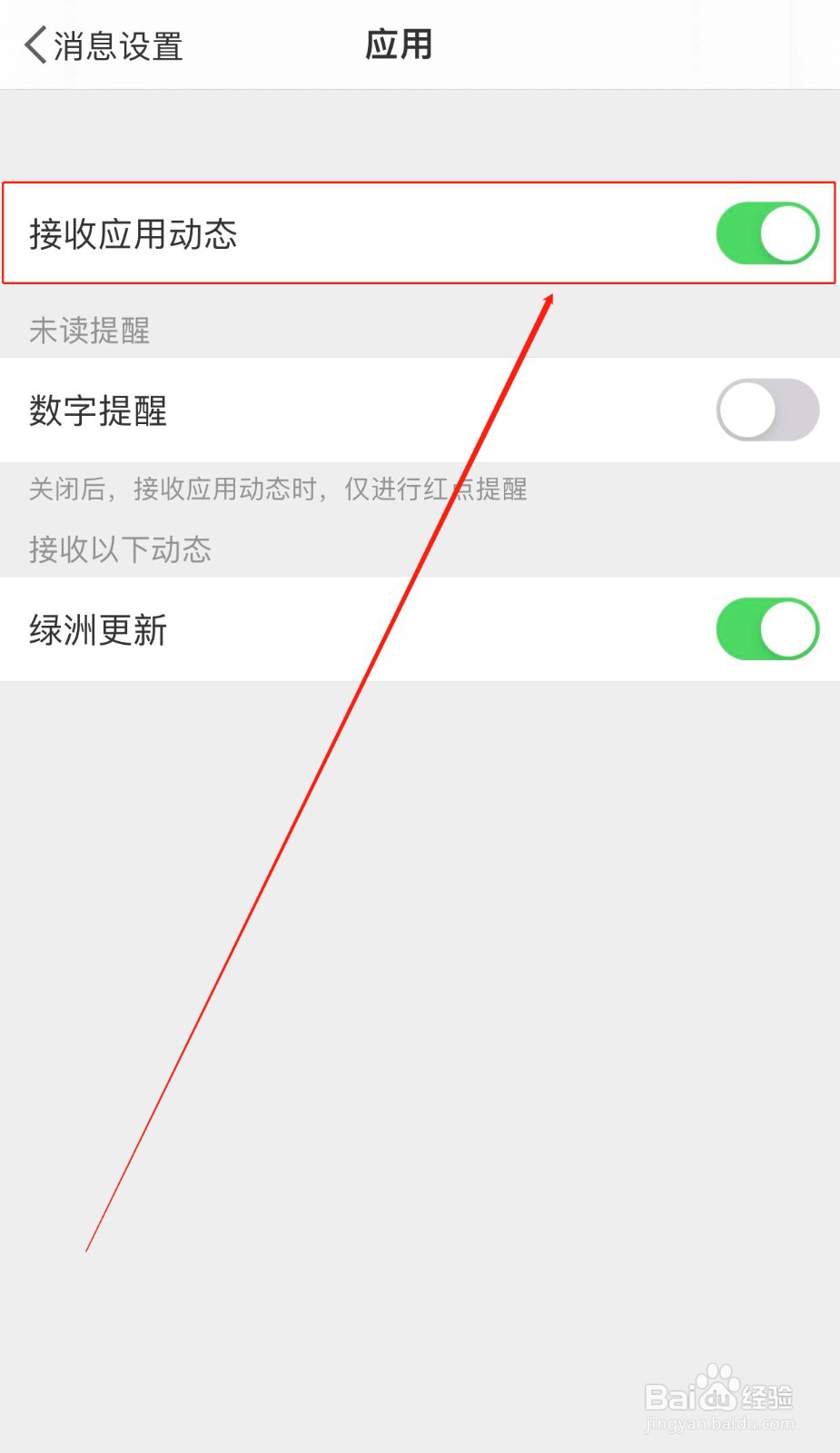Tap the Baidu paw logo watermark
This screenshot has height=1453, width=840.
coord(716,1382)
